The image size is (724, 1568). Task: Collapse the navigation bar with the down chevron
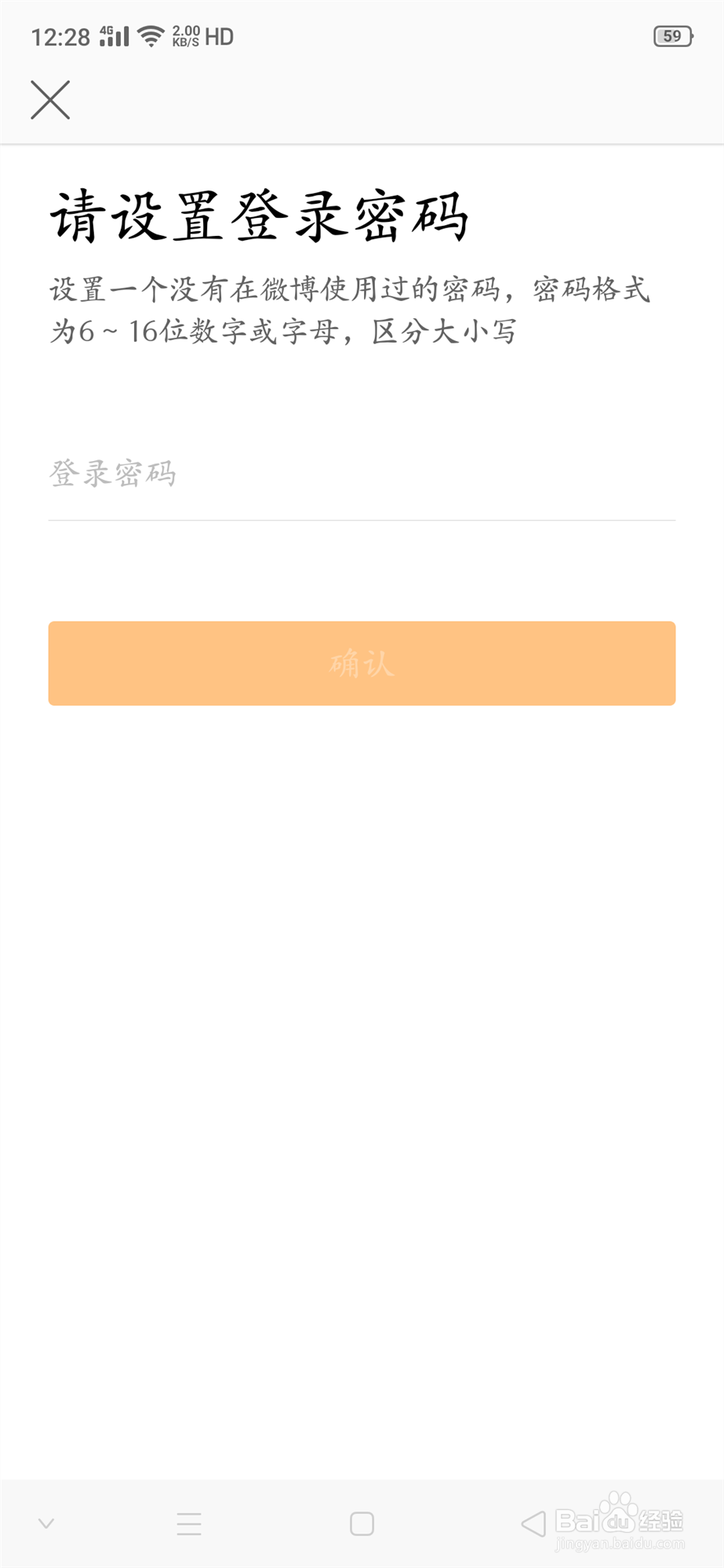click(x=45, y=1523)
